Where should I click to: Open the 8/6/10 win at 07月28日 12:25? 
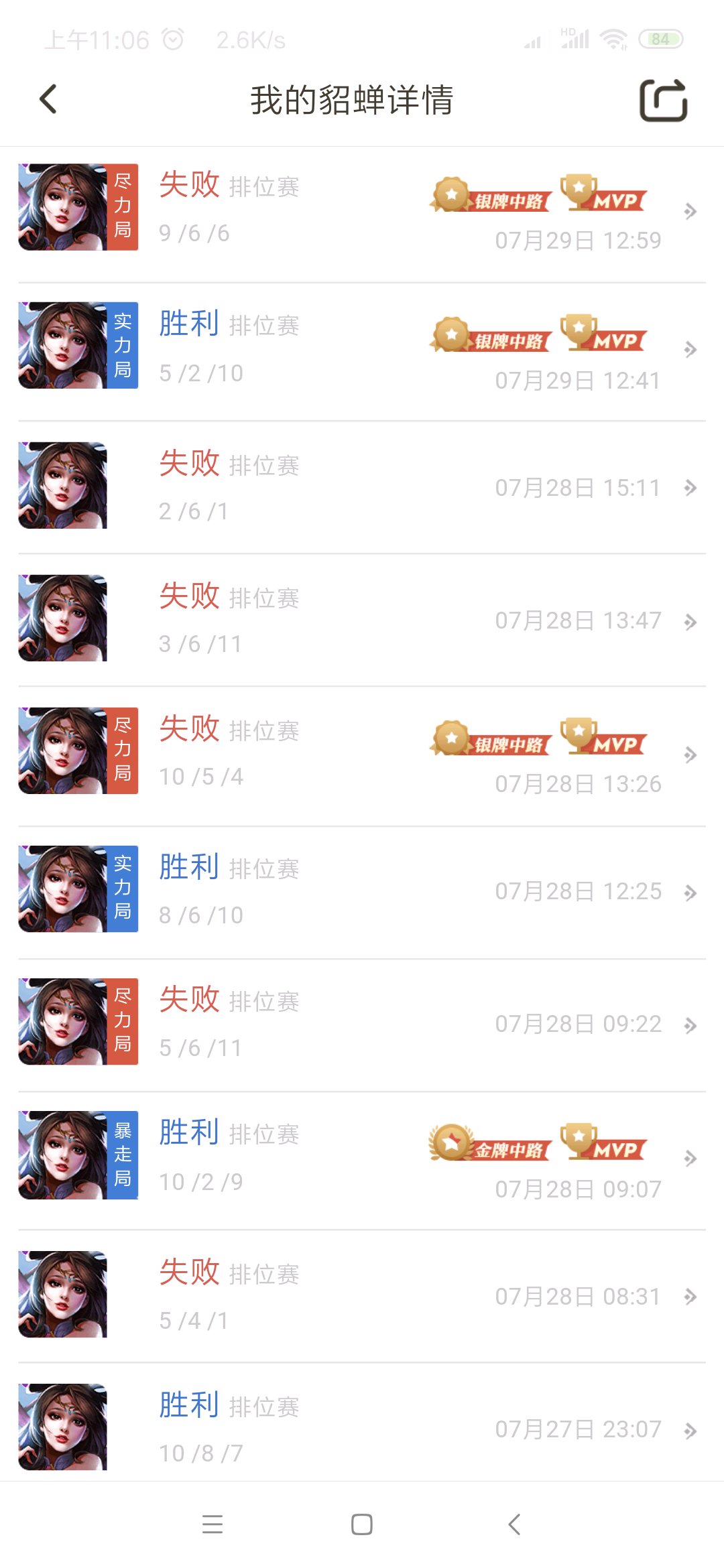(x=362, y=891)
